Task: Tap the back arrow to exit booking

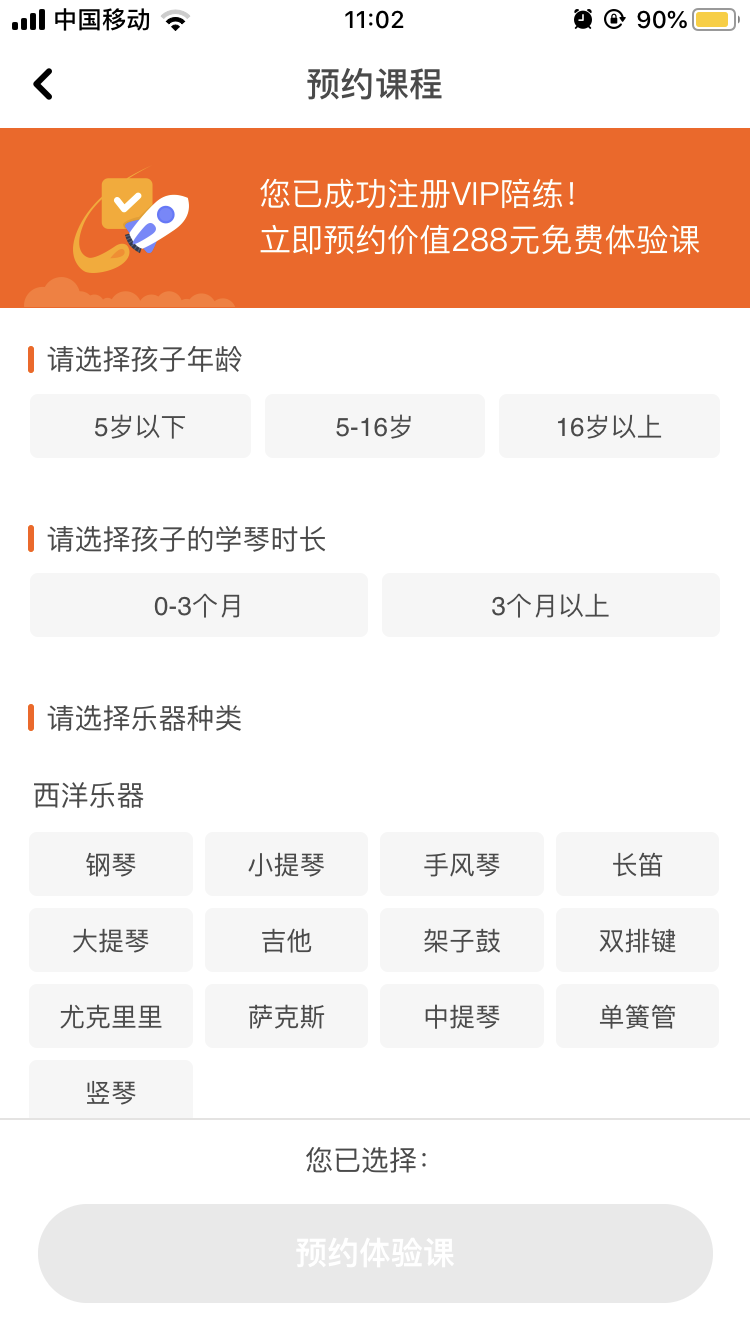Action: pos(42,84)
